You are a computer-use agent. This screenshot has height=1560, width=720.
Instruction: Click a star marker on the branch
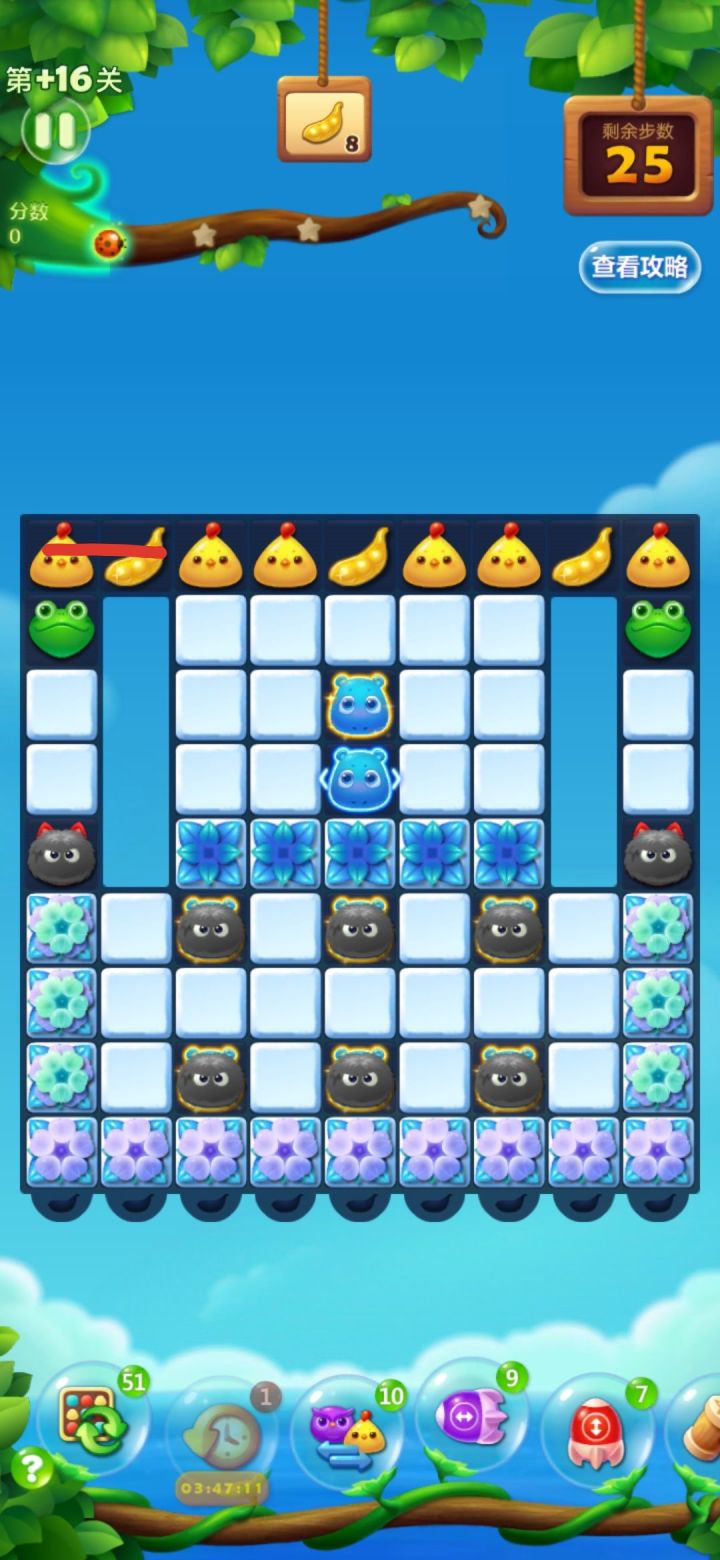point(203,235)
